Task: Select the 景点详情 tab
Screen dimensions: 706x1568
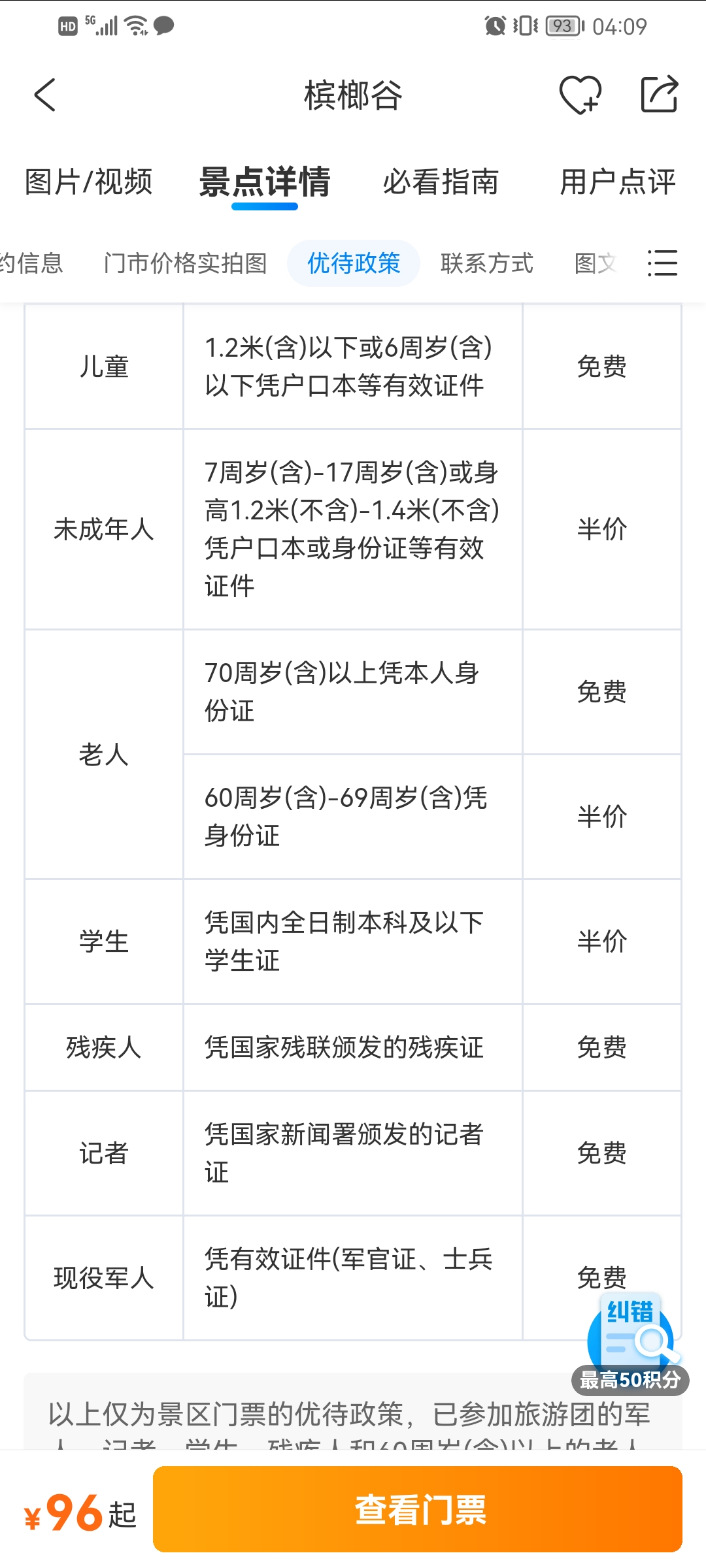Action: [x=265, y=182]
